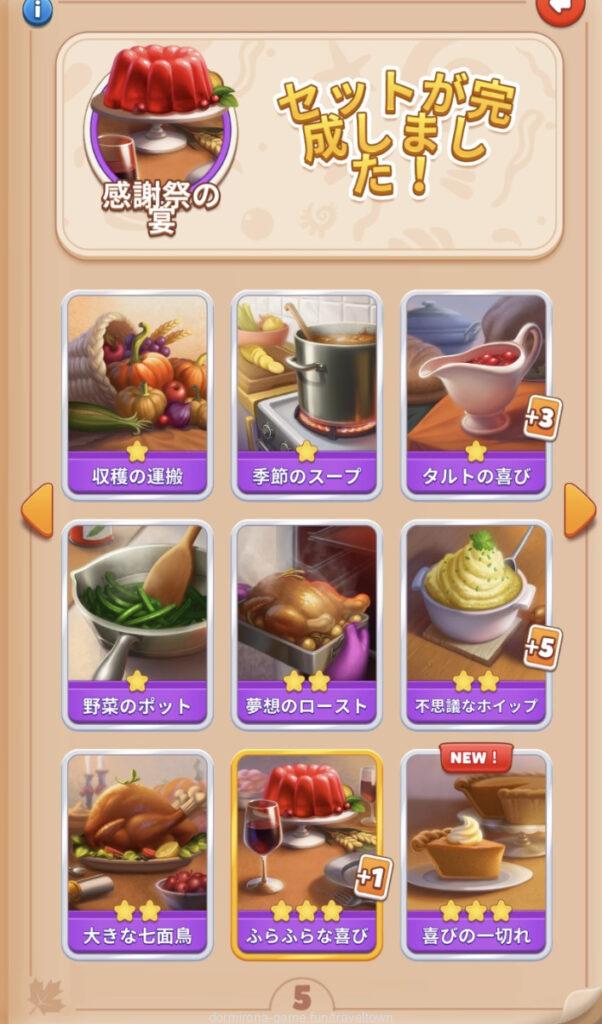The width and height of the screenshot is (602, 1024).
Task: Select the 不思議なホイップ card
Action: [x=476, y=624]
